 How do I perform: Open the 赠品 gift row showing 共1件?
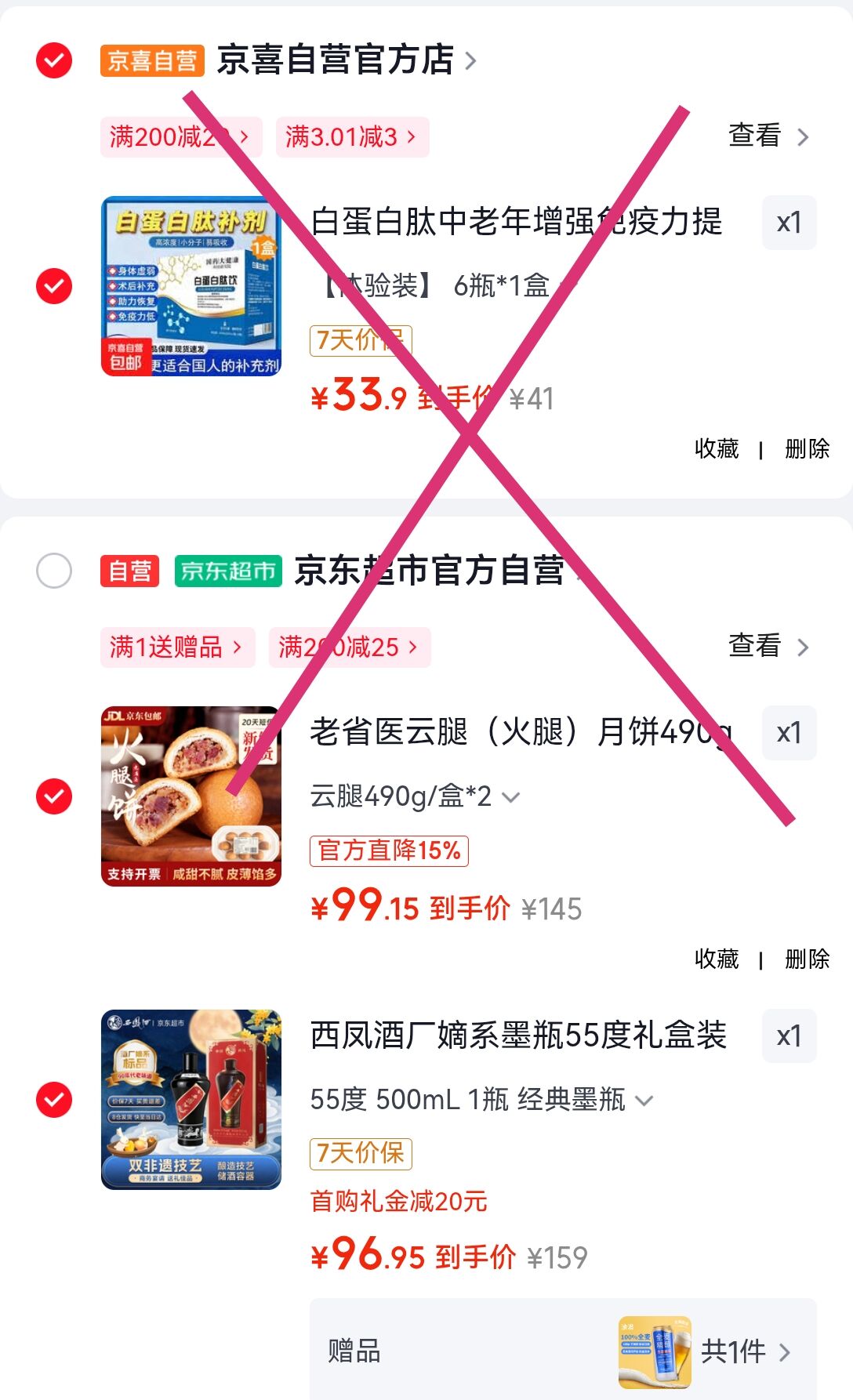tap(563, 1351)
